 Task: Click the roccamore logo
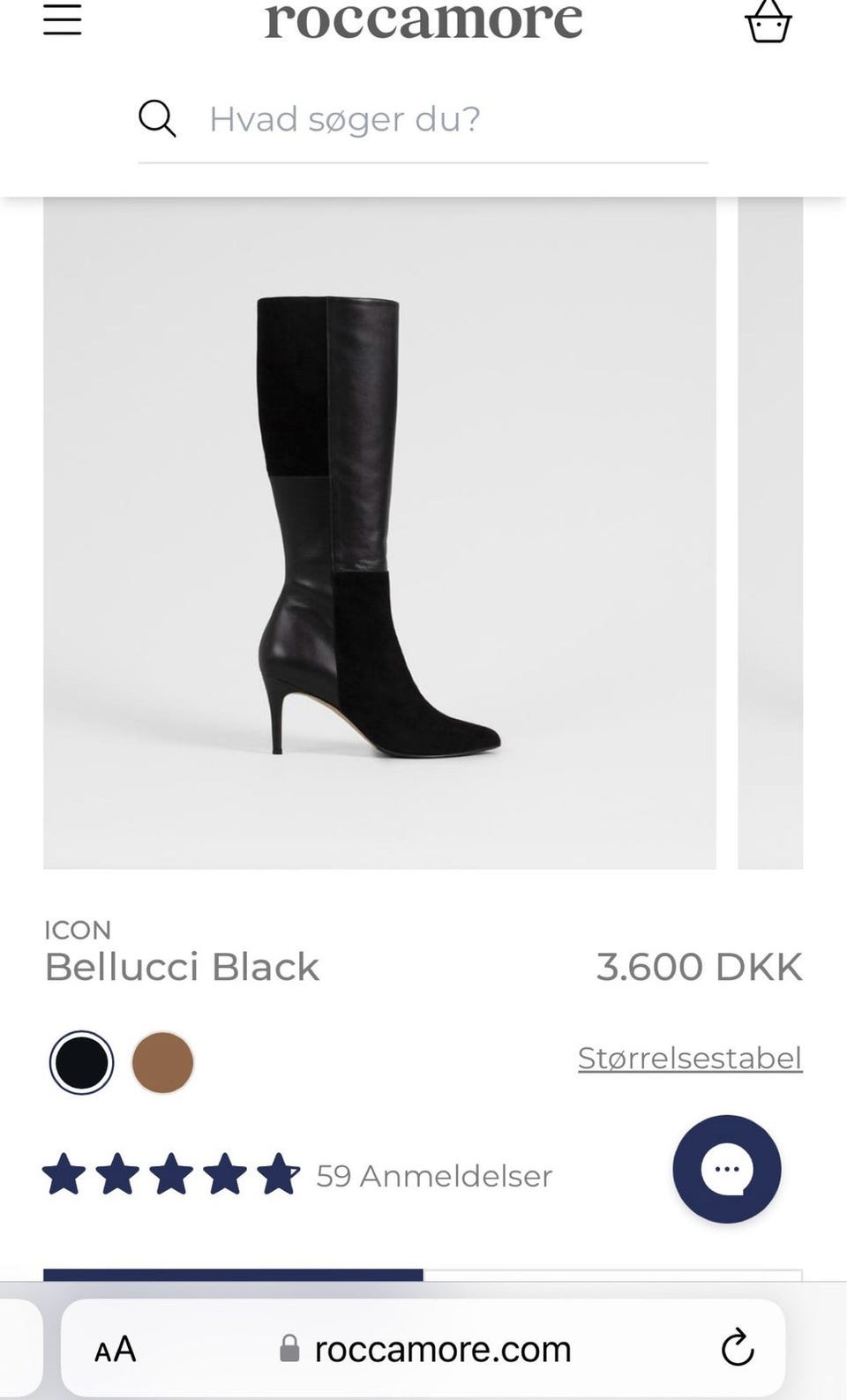(x=422, y=19)
